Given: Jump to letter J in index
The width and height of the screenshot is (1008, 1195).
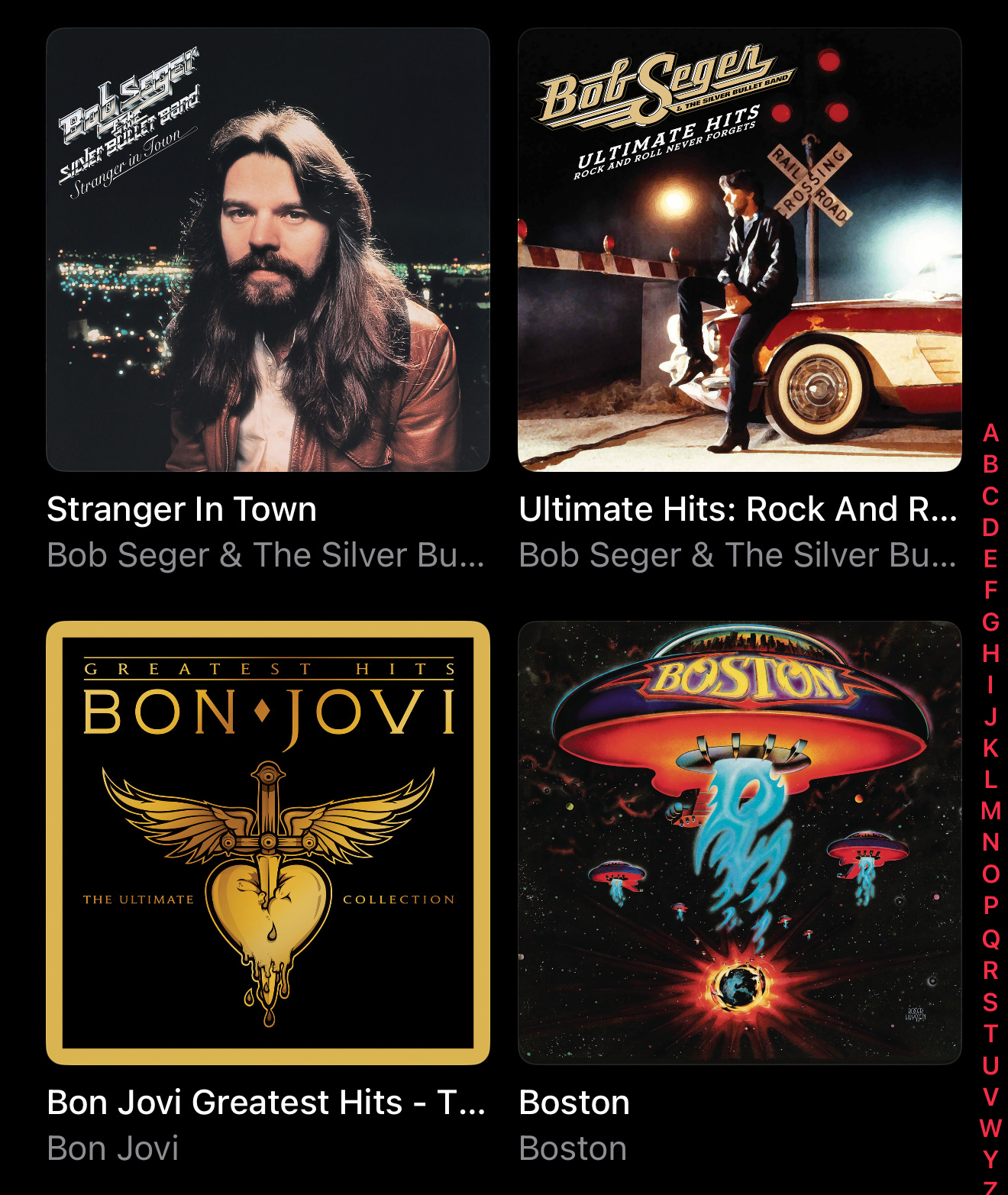Looking at the screenshot, I should [990, 716].
